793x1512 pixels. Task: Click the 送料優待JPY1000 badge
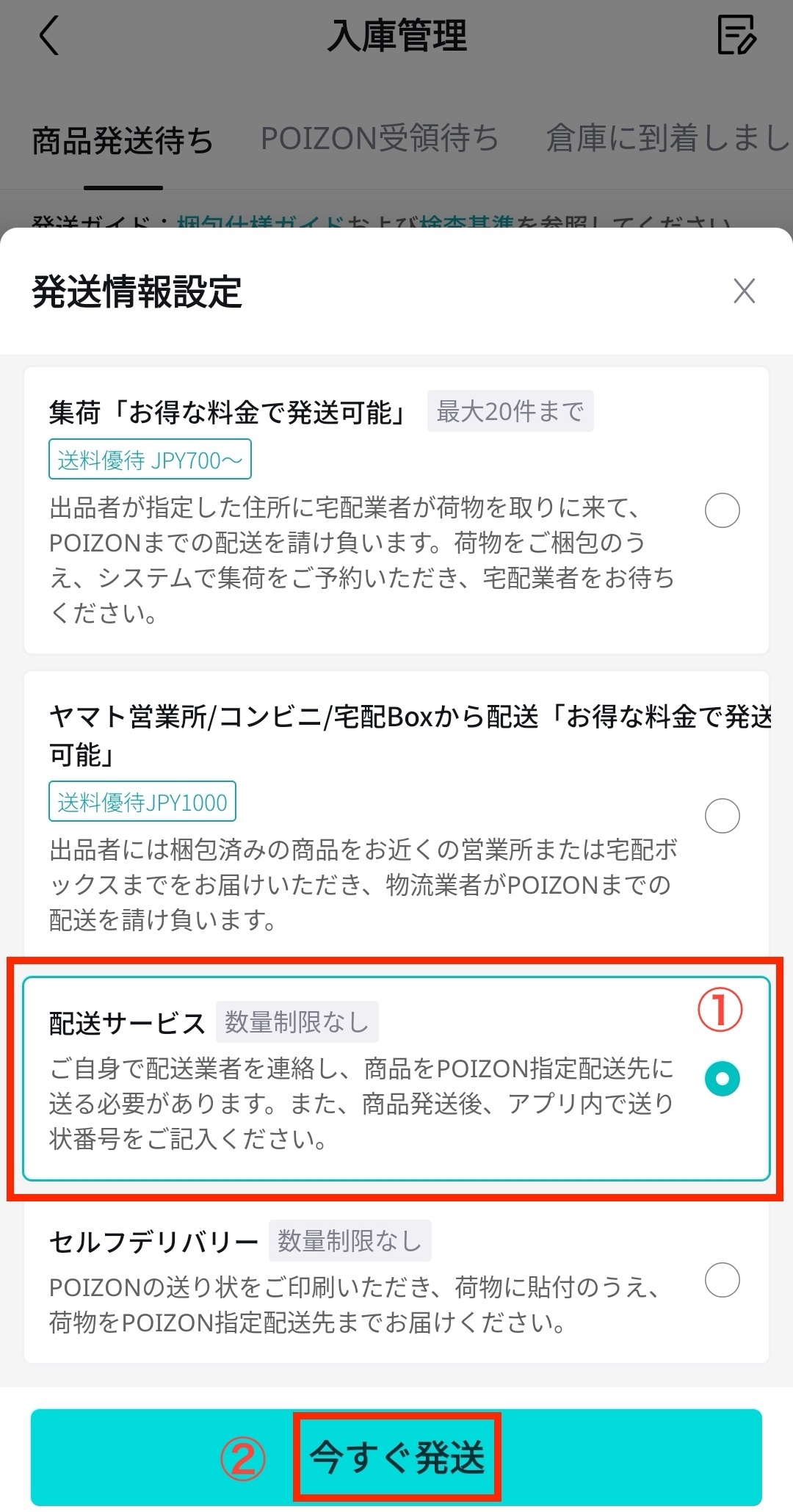[x=142, y=801]
